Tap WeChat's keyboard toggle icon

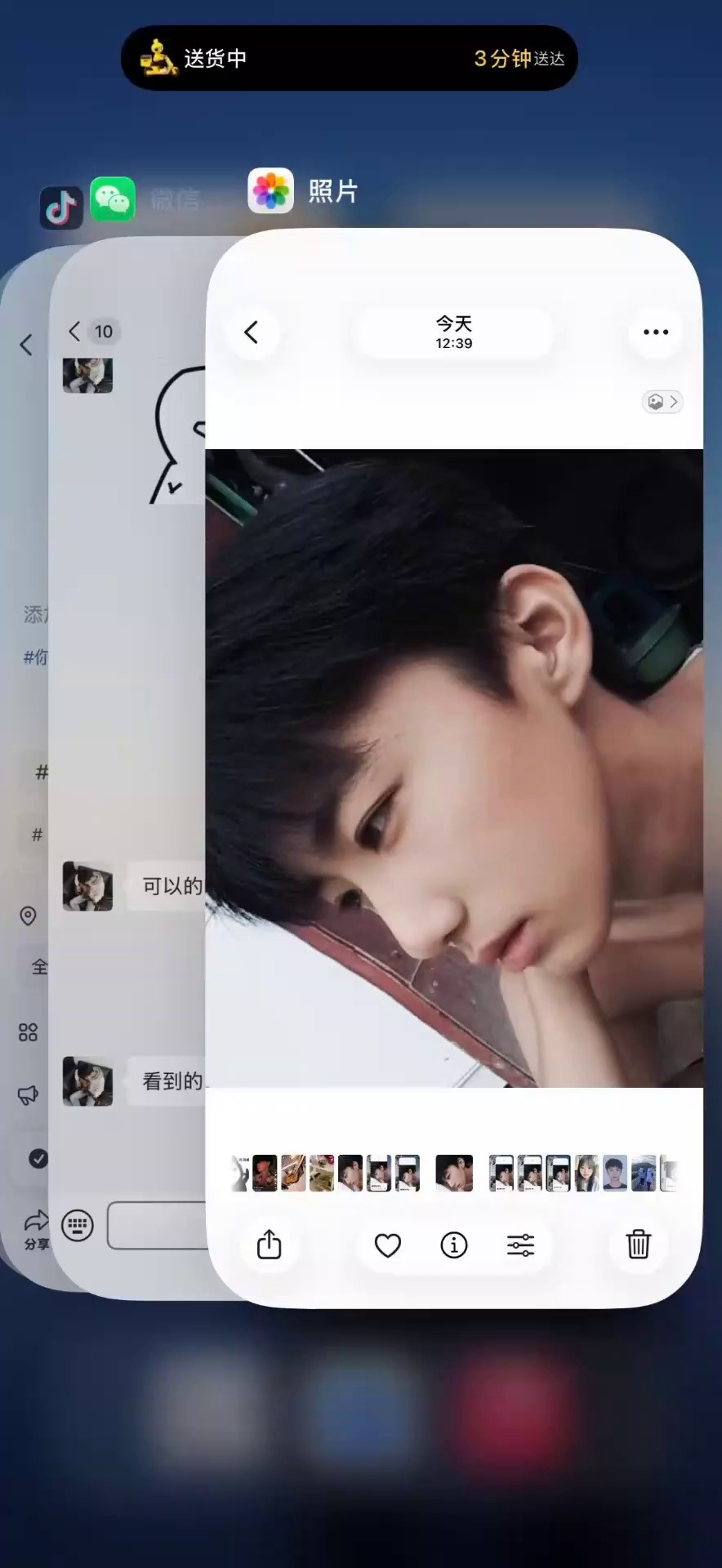78,1225
